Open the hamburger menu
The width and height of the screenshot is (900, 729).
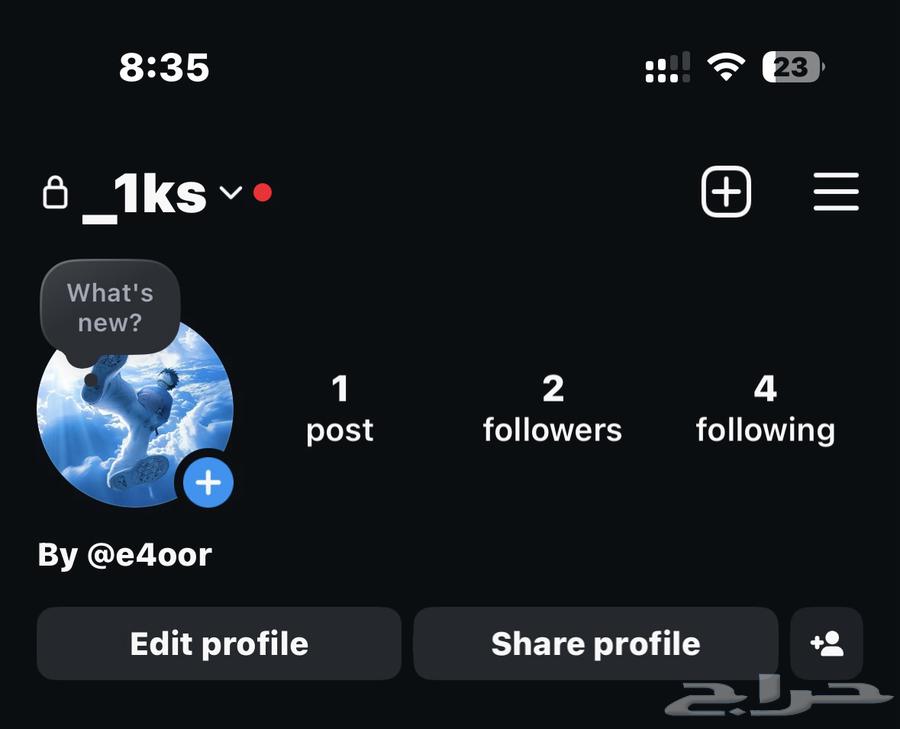[836, 191]
